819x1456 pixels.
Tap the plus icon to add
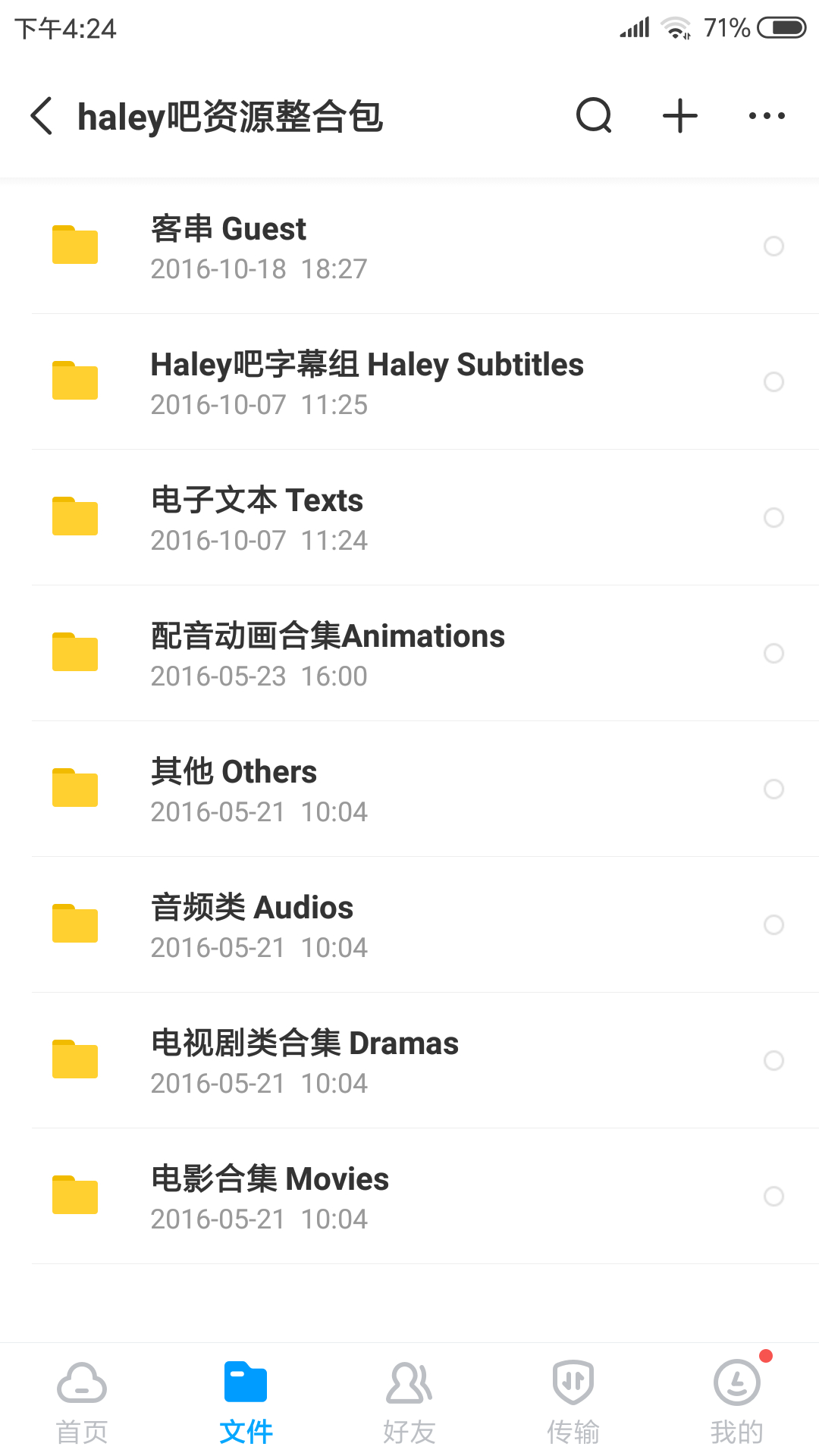click(x=680, y=116)
